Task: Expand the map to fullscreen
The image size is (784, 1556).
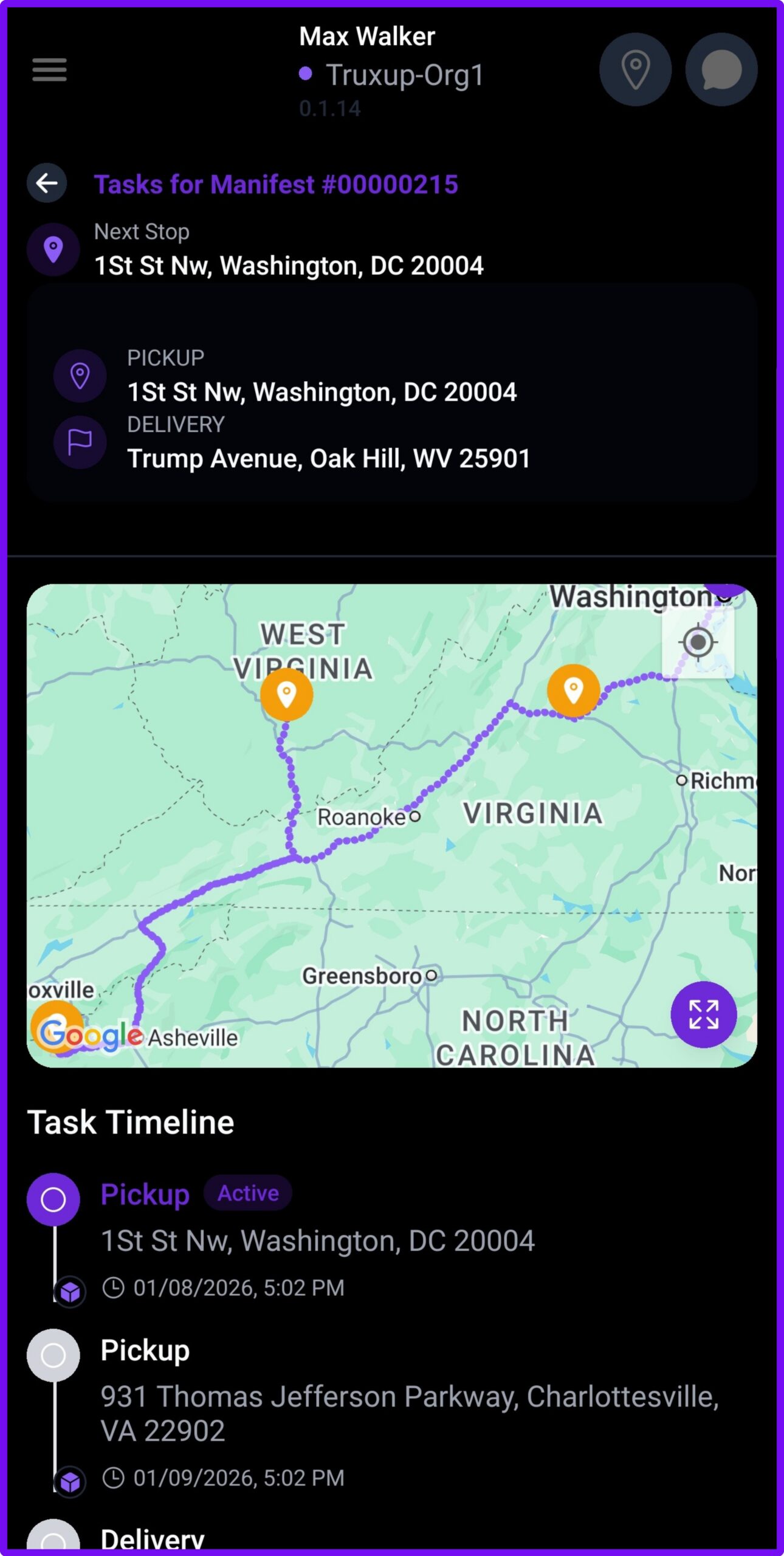Action: pos(703,1014)
